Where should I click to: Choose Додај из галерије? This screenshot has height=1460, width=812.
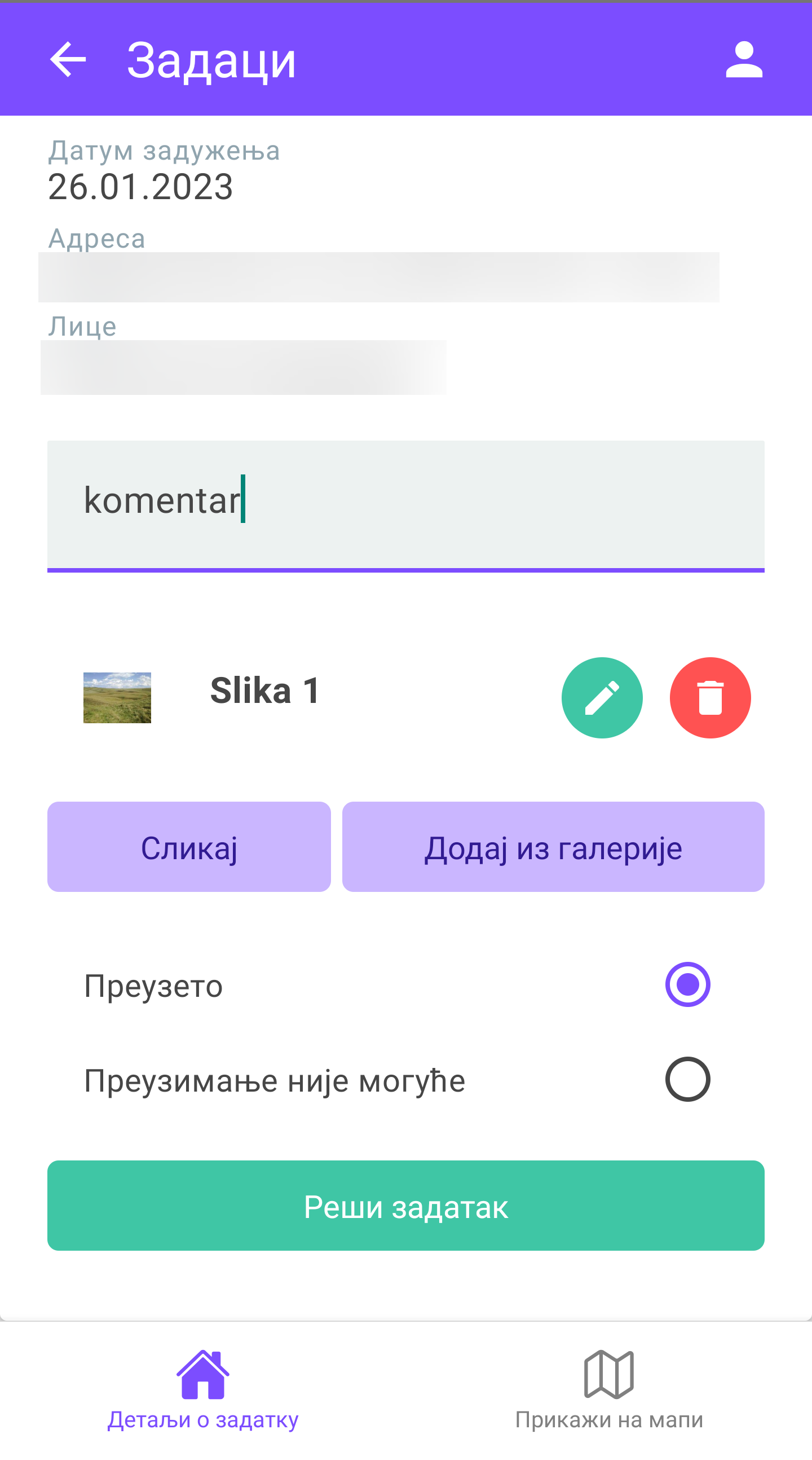[553, 846]
